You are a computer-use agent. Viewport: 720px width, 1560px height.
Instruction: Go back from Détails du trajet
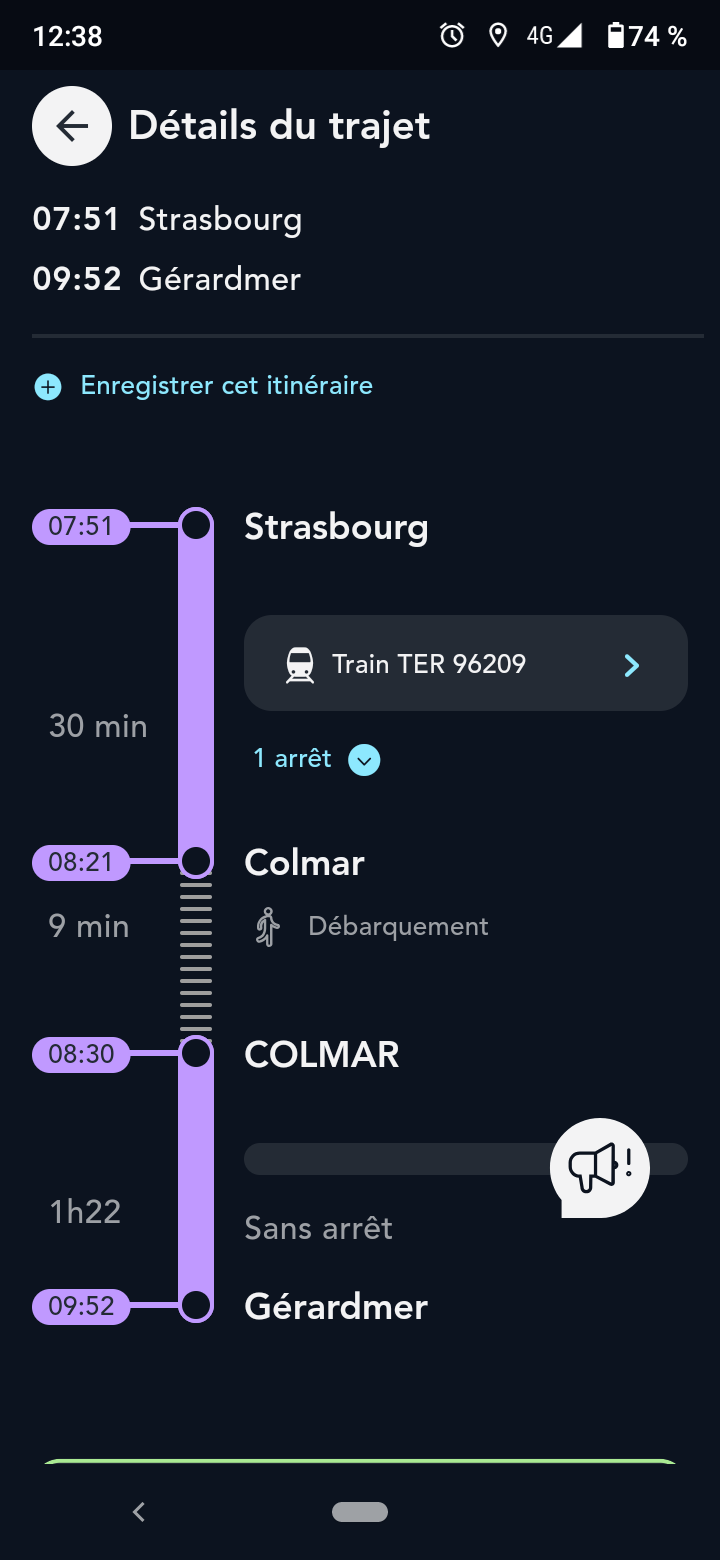pyautogui.click(x=72, y=126)
